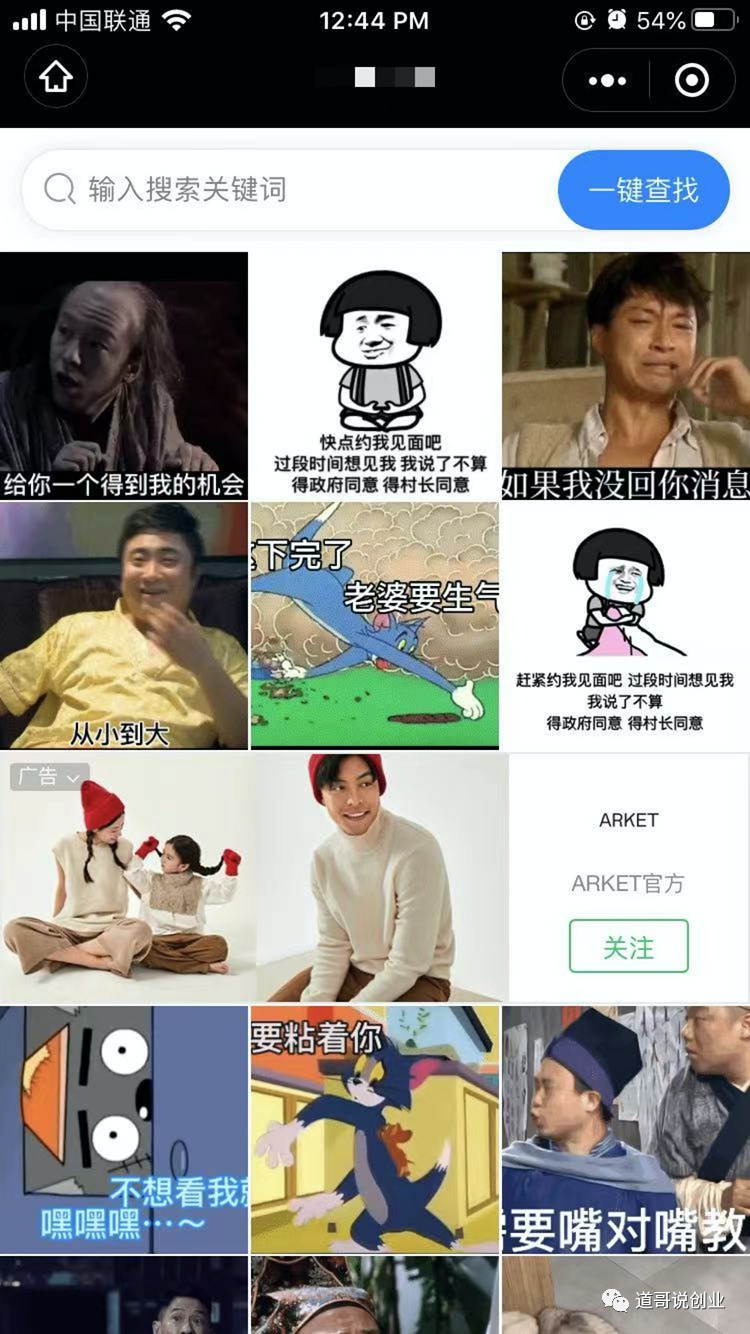Open the 从小到大 meme
The image size is (750, 1334).
click(x=124, y=625)
